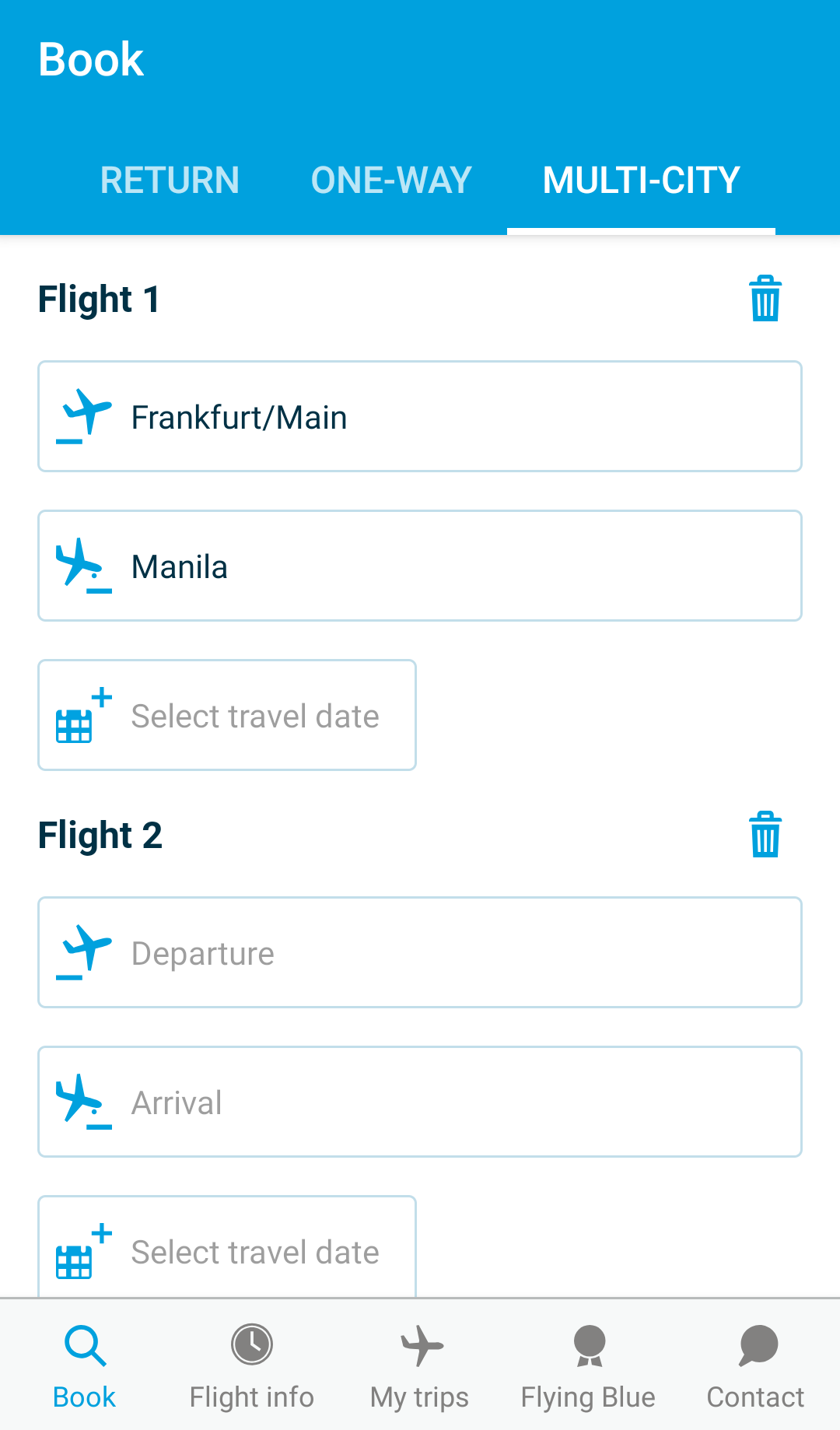
Task: Select the departure plane icon for Flight 1
Action: point(84,415)
